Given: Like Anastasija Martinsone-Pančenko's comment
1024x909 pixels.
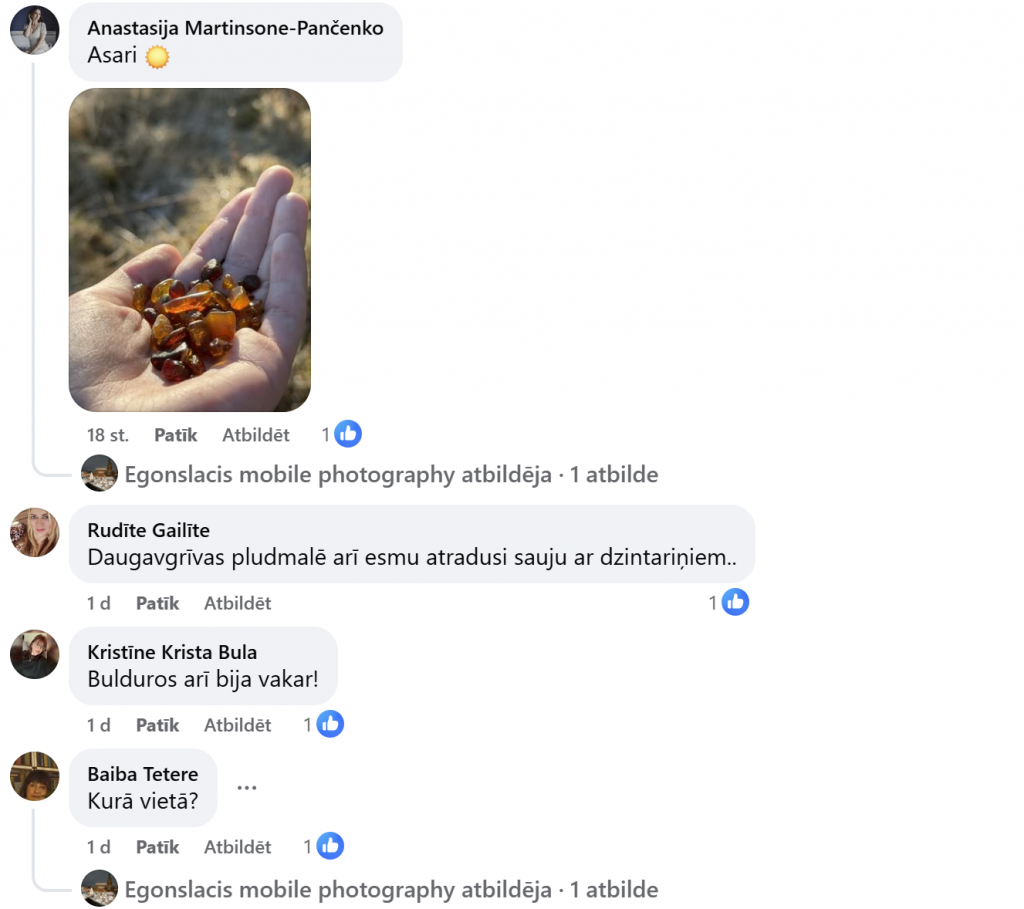Looking at the screenshot, I should pyautogui.click(x=175, y=435).
